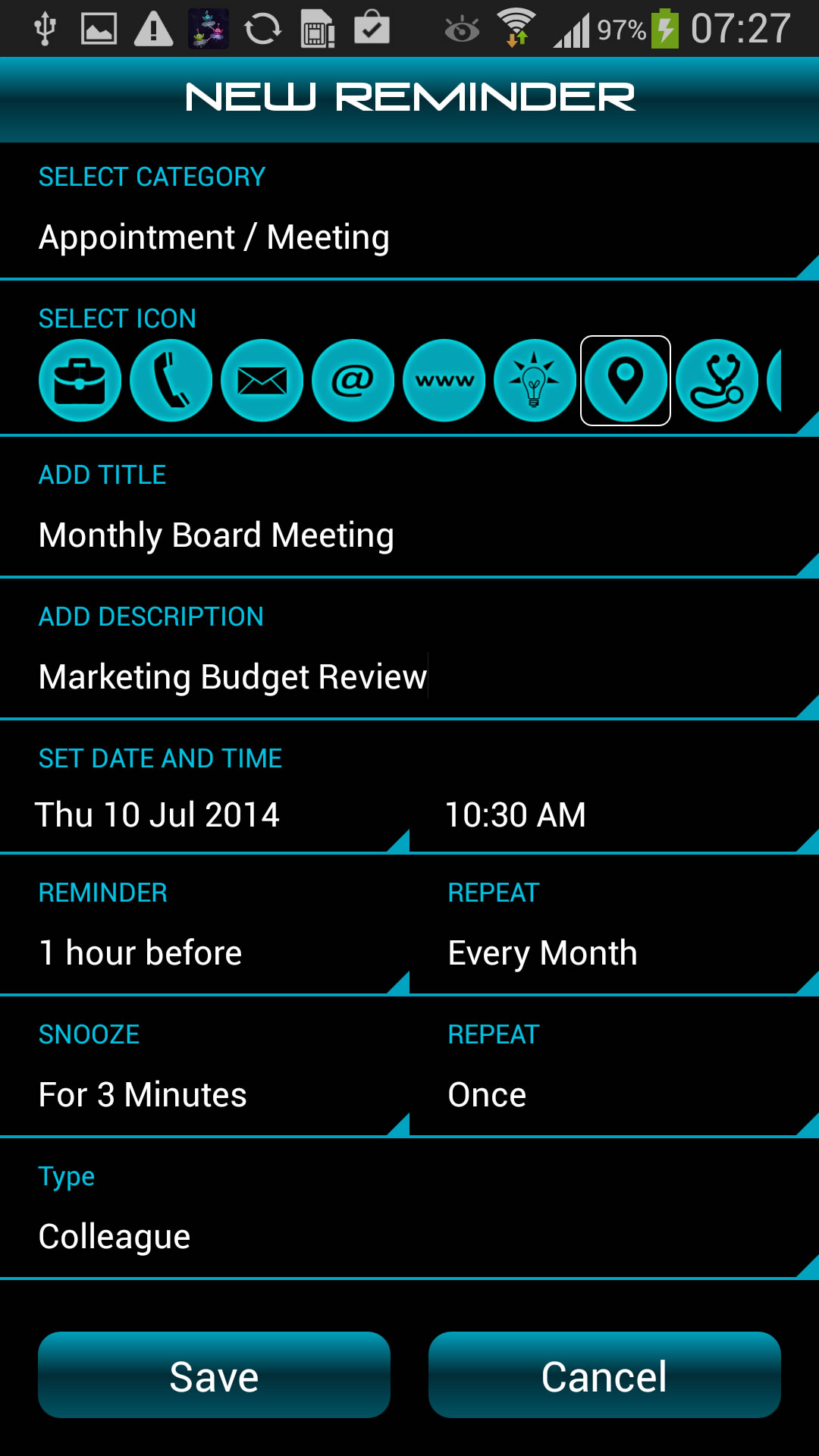Open the Type dropdown showing Colleague

click(x=409, y=1237)
